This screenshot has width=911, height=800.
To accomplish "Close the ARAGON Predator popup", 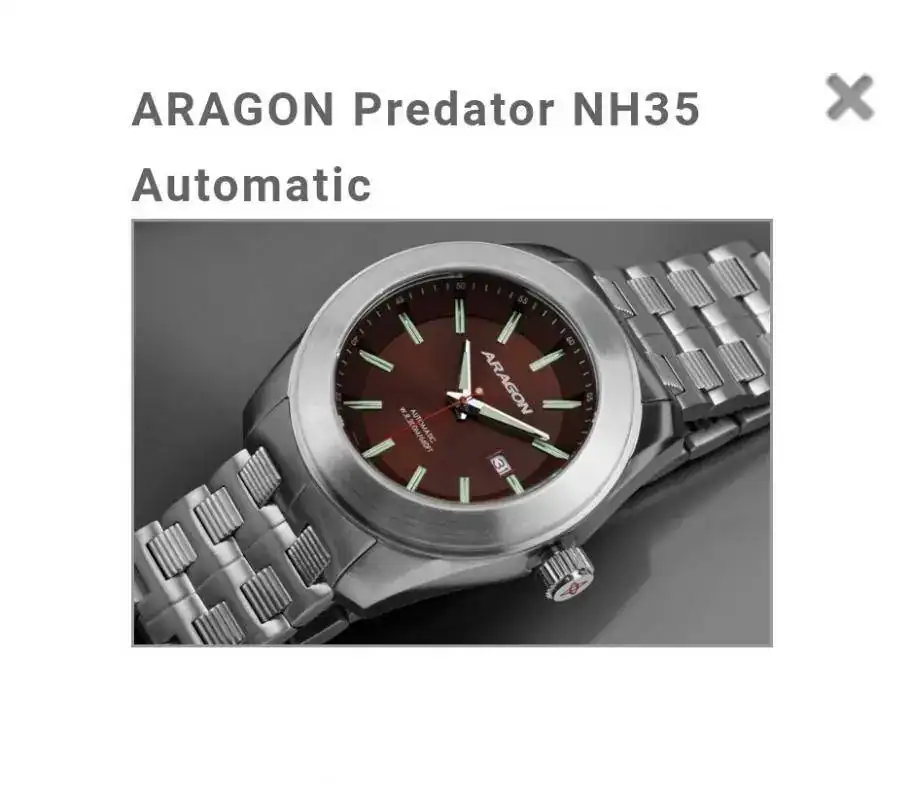I will click(850, 98).
